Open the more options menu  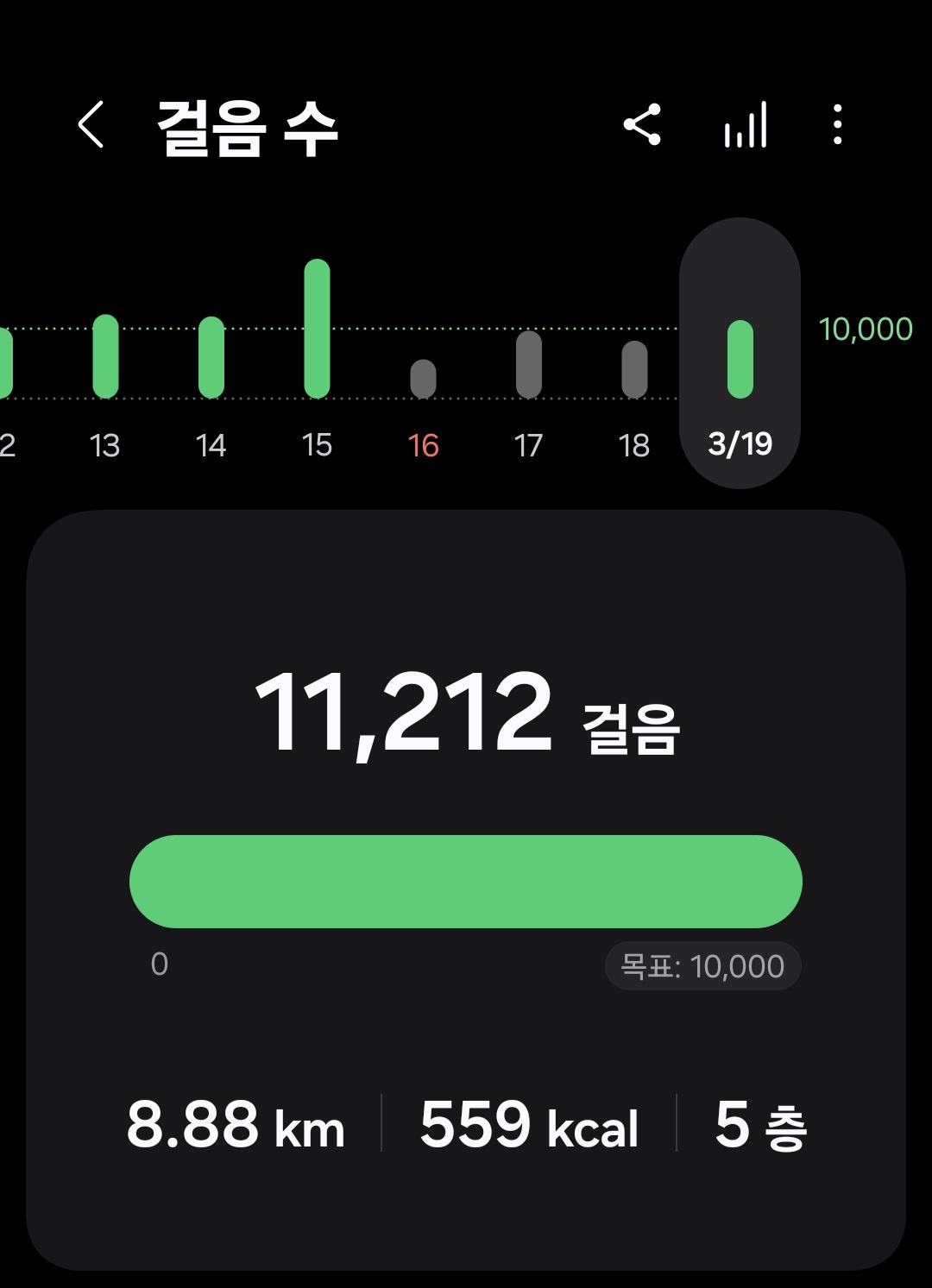[x=837, y=125]
